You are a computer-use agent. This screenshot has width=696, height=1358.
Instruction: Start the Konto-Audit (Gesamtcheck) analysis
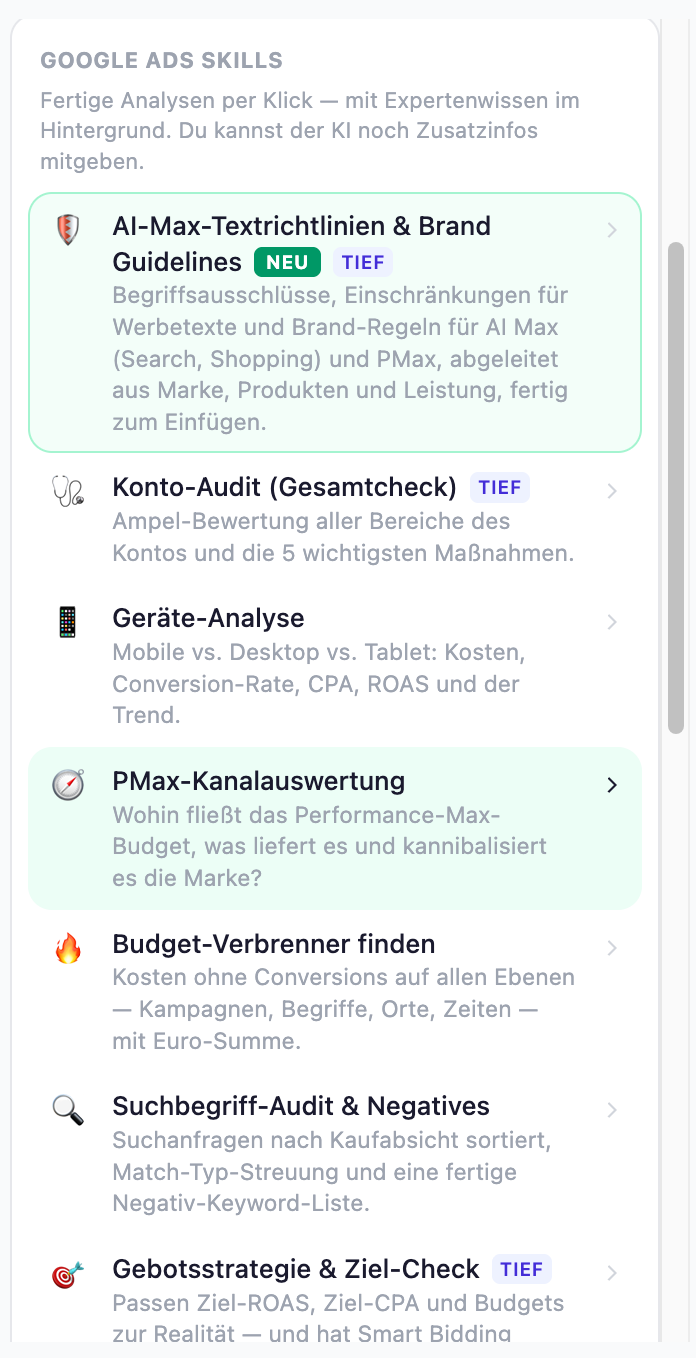click(335, 520)
